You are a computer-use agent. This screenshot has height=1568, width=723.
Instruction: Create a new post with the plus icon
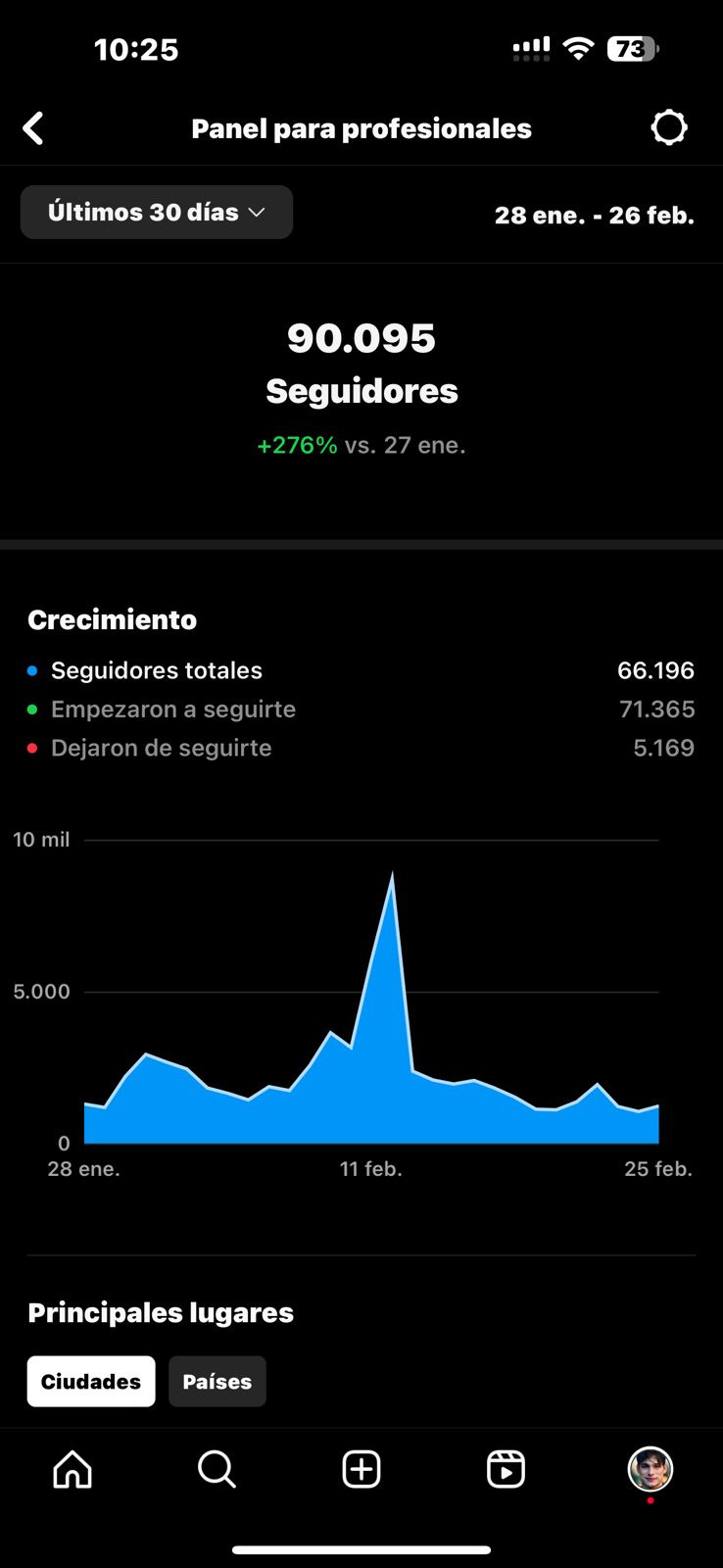[x=361, y=1469]
